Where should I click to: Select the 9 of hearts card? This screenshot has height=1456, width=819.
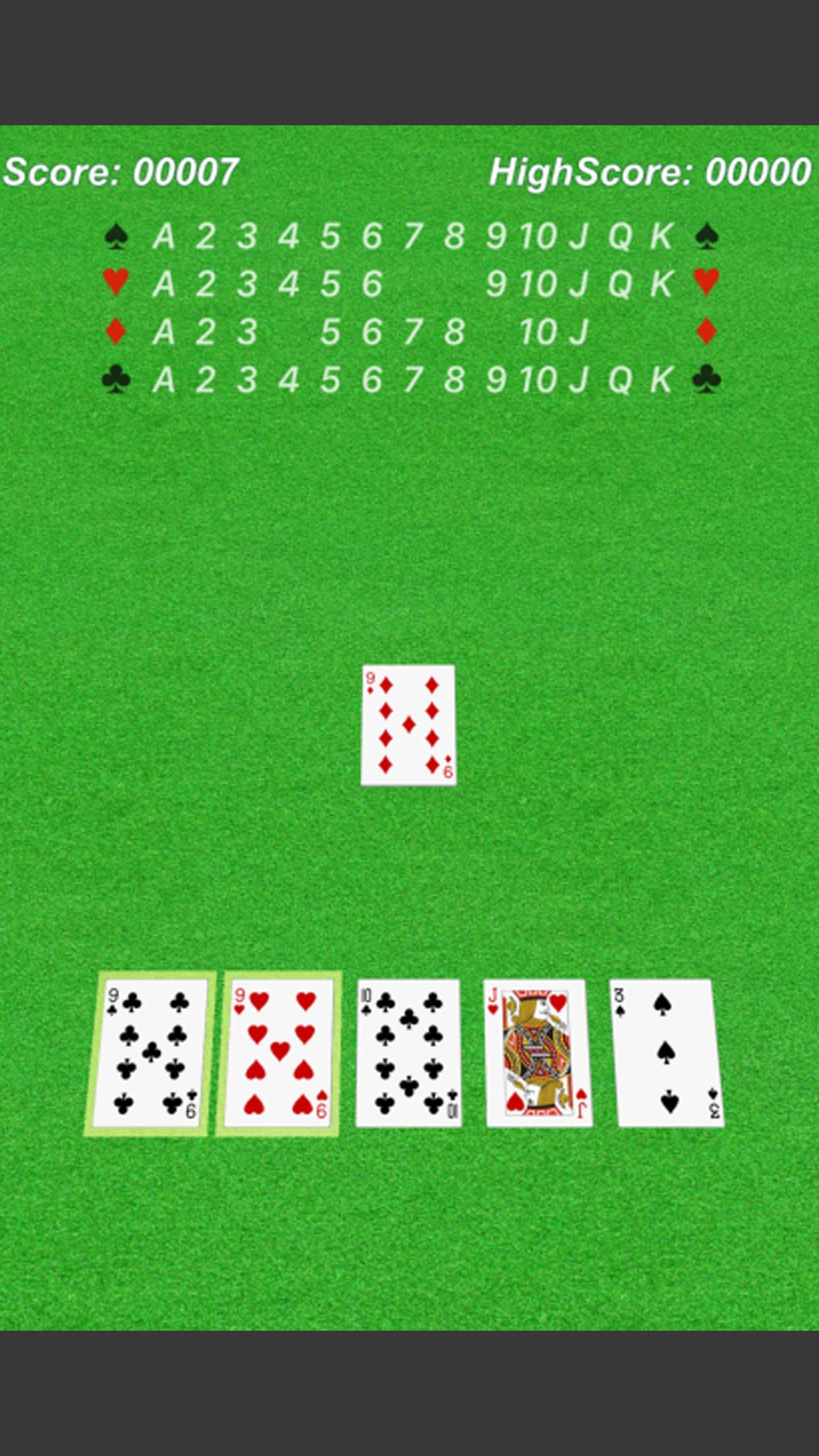coord(279,1053)
